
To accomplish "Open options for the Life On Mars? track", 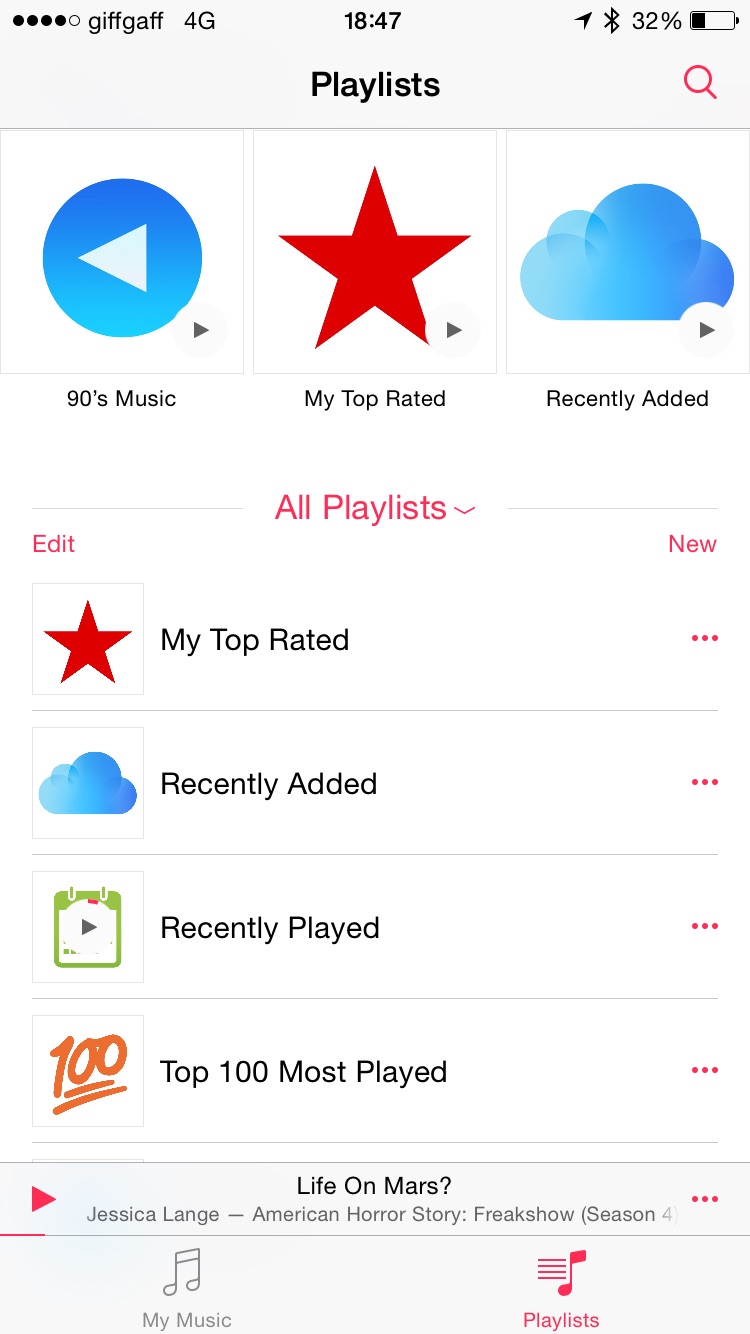I will coord(704,1199).
